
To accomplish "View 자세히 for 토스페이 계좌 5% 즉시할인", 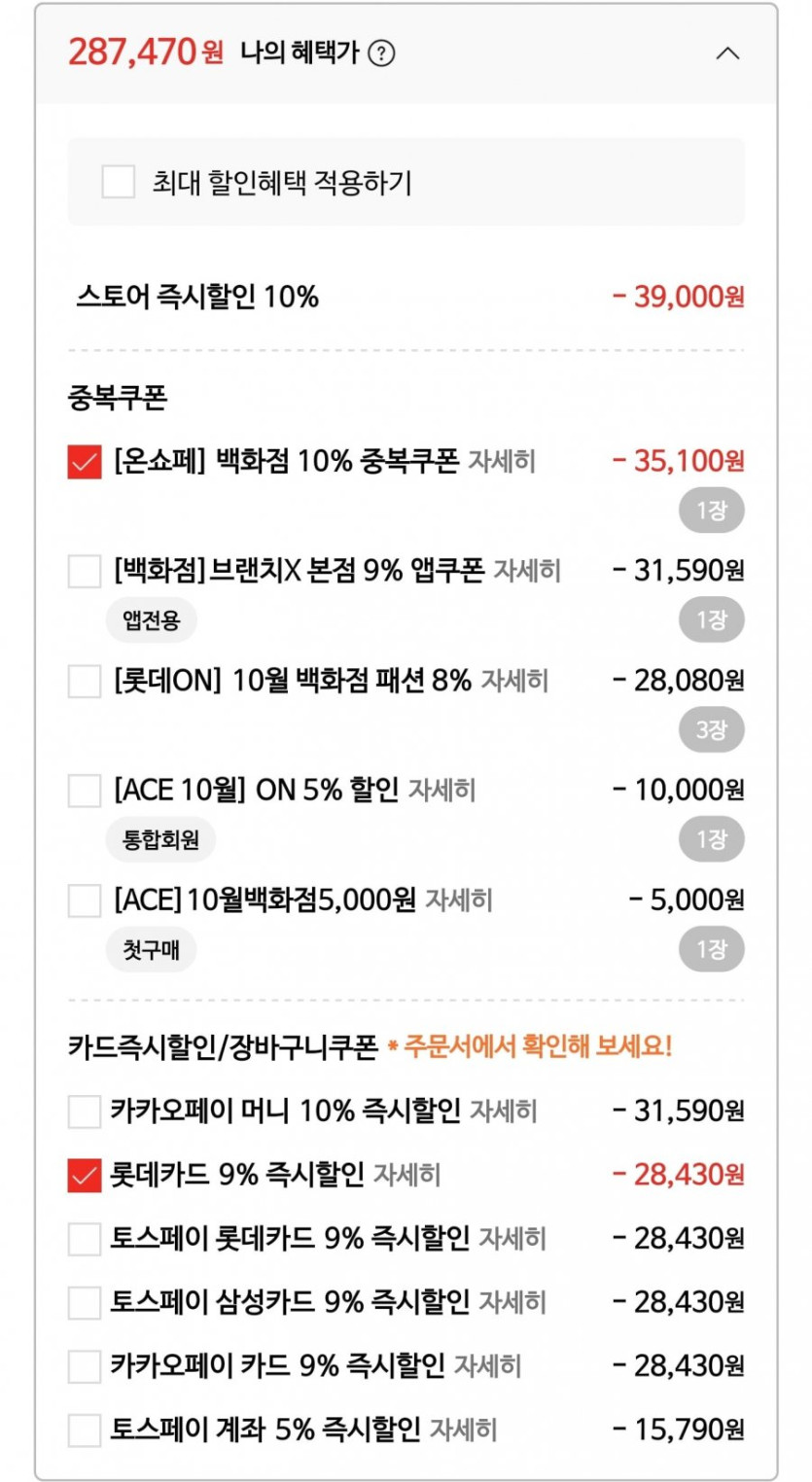I will pyautogui.click(x=464, y=1431).
